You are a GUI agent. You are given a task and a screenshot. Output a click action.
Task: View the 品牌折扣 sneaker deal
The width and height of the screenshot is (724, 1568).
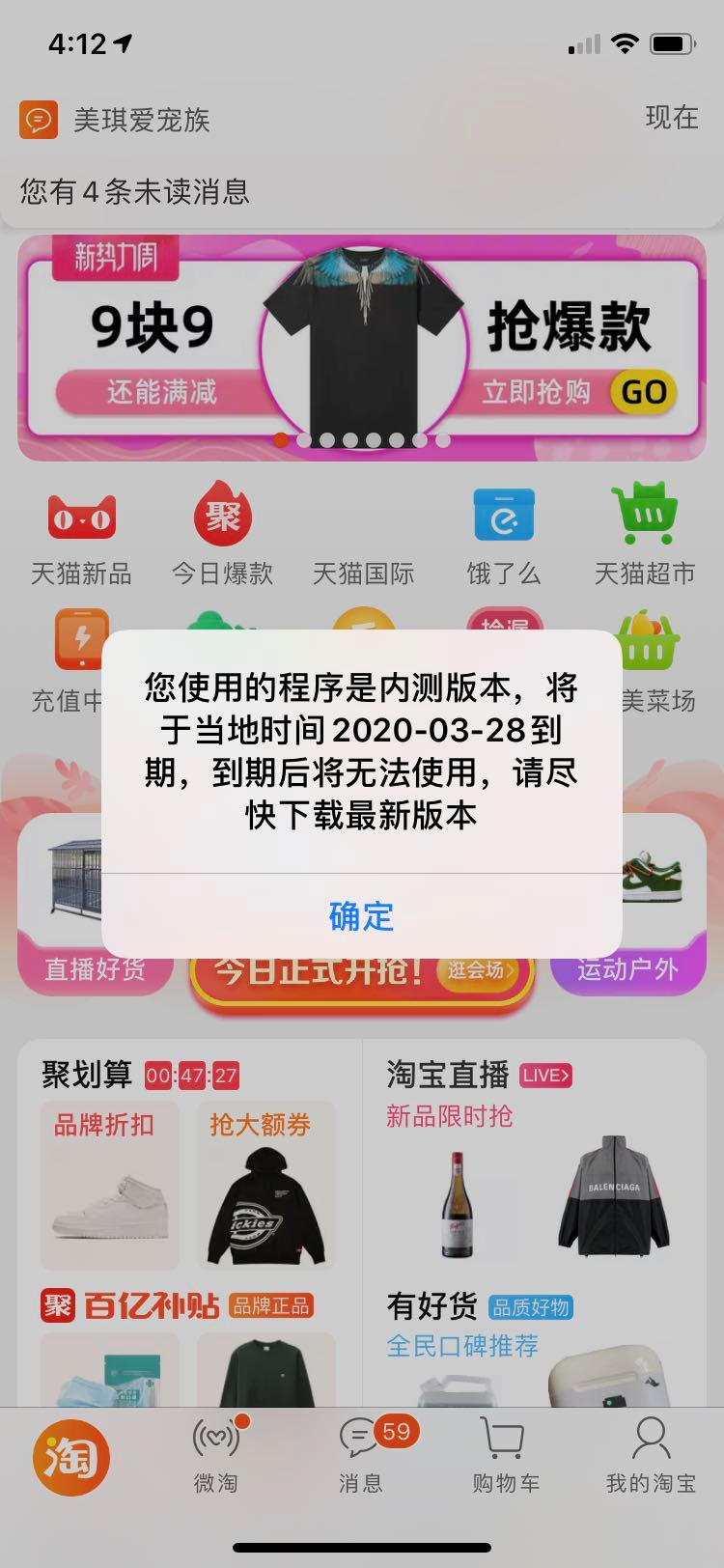(x=109, y=1186)
